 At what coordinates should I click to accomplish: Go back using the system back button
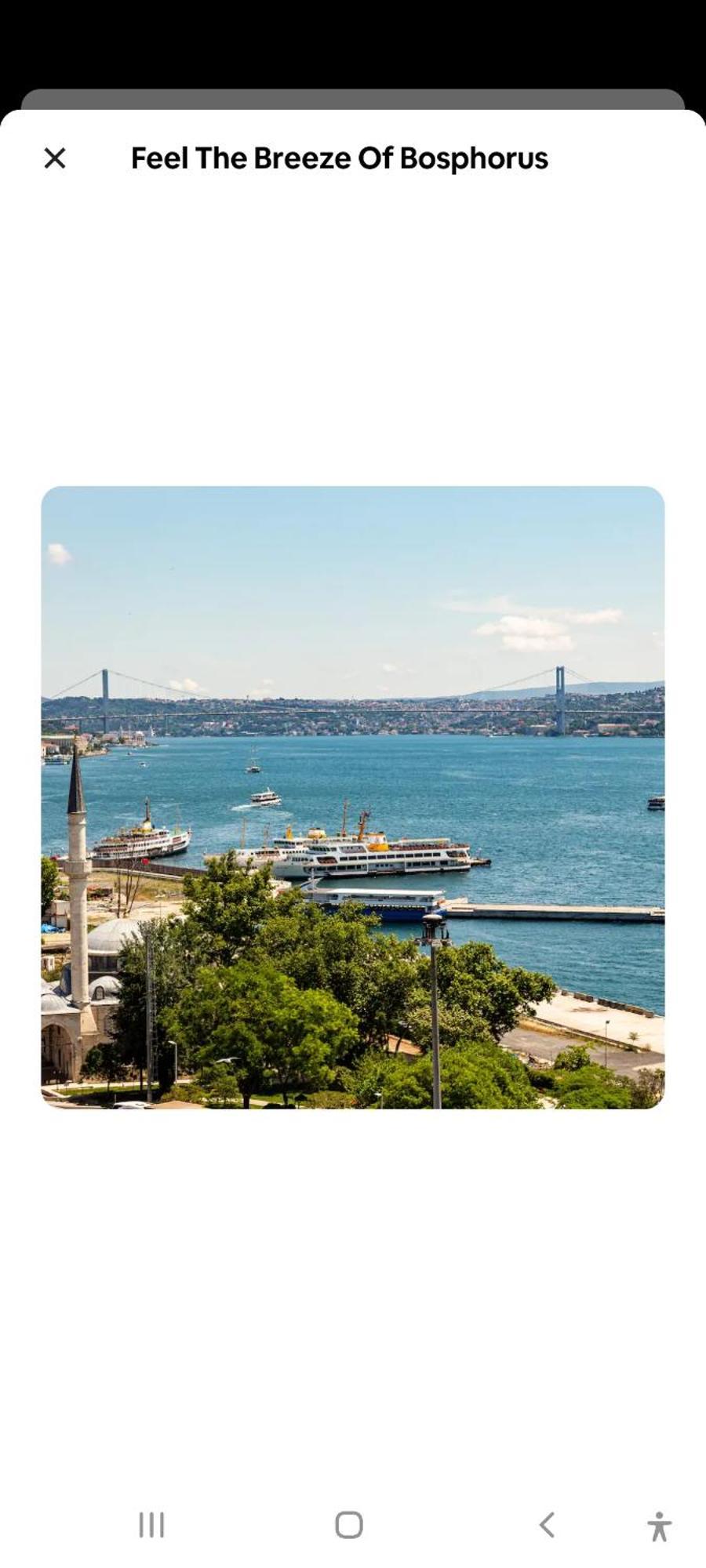tap(548, 1525)
